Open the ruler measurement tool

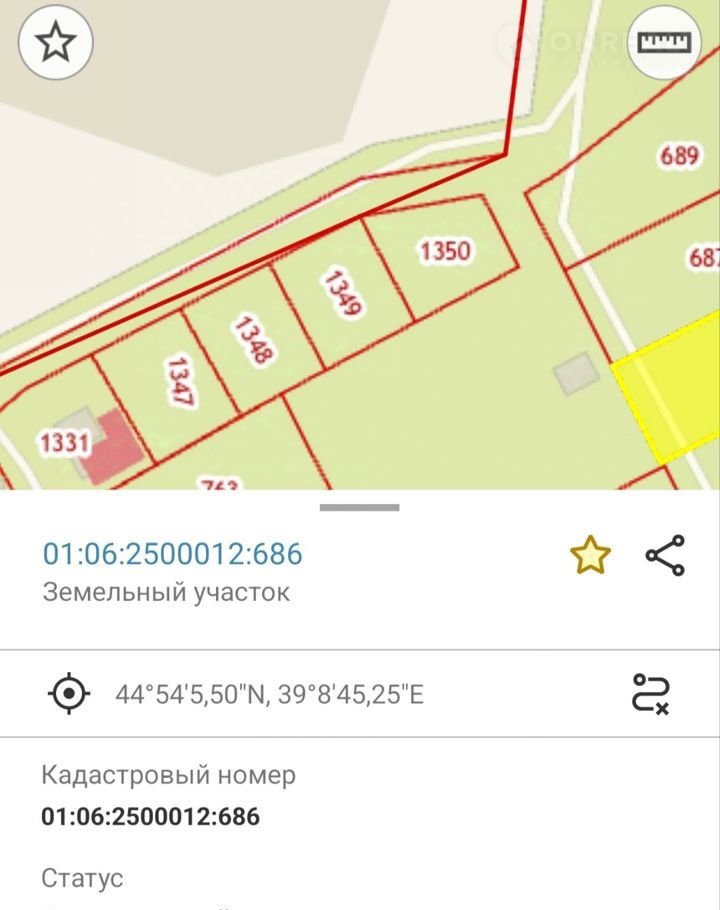[x=665, y=42]
